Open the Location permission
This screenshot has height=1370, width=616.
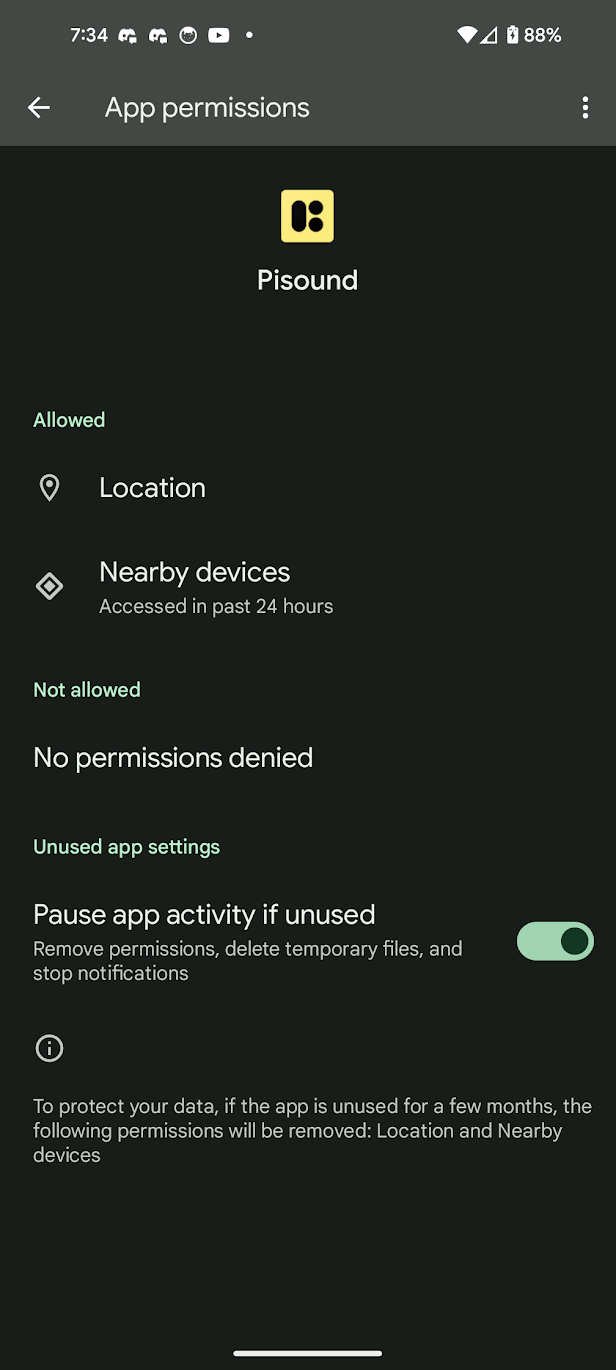308,488
